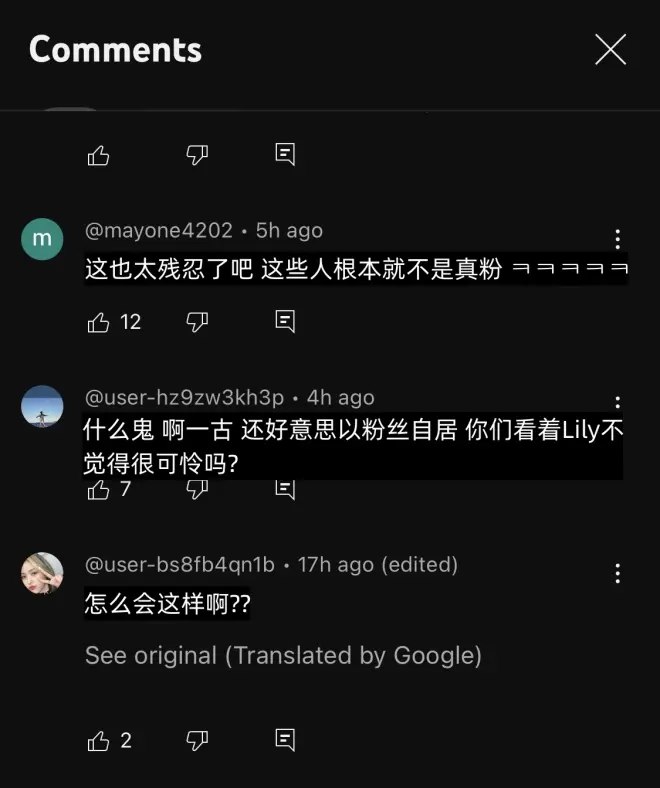Dislike the comment by @user-hz9zw3kh3p
Screen dimensions: 660x788
[x=197, y=489]
